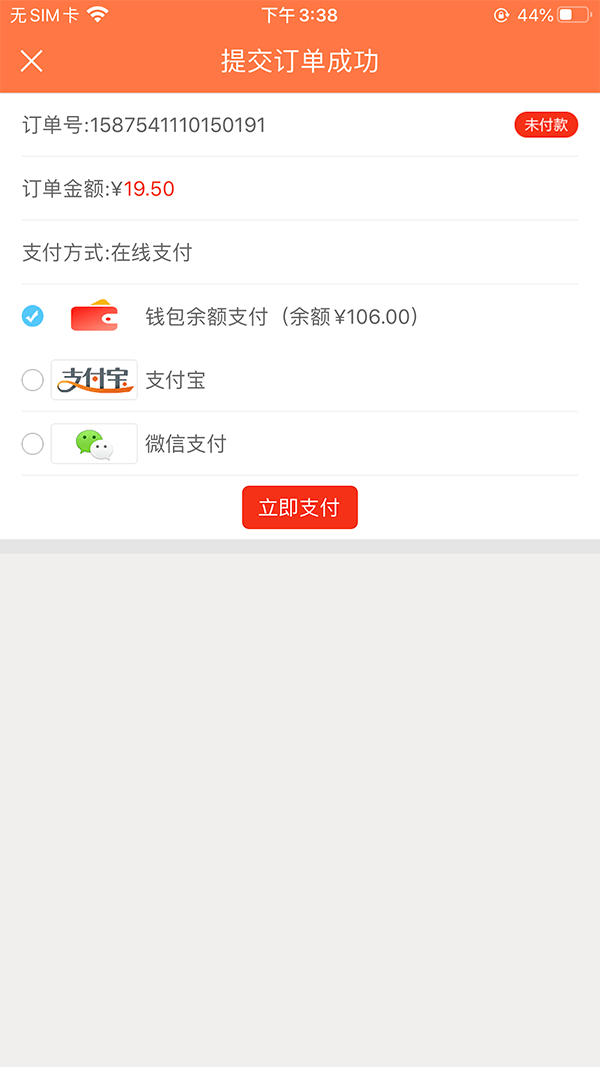Select wallet balance payment option
The width and height of the screenshot is (600, 1068).
click(x=33, y=316)
